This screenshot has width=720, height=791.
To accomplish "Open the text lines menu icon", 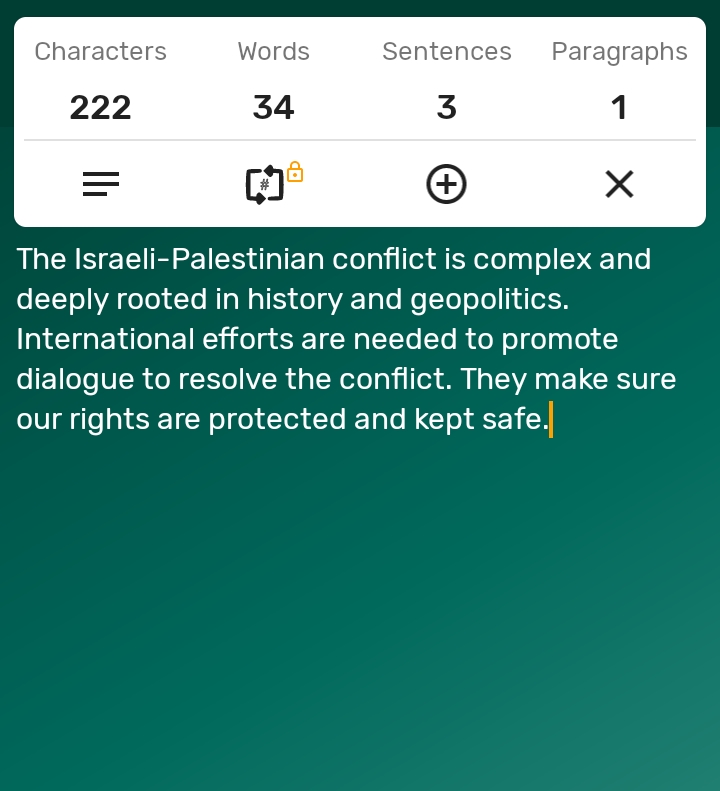I will click(x=101, y=184).
